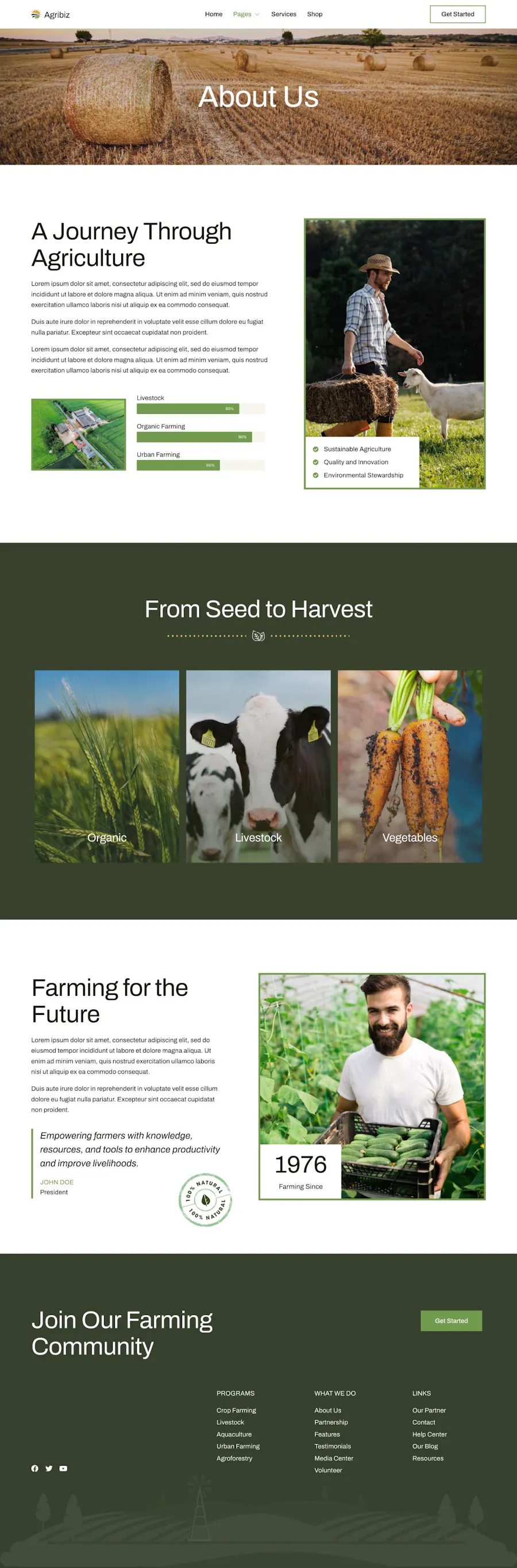The image size is (517, 1568).
Task: Tap the green Get Started community button
Action: [451, 1320]
